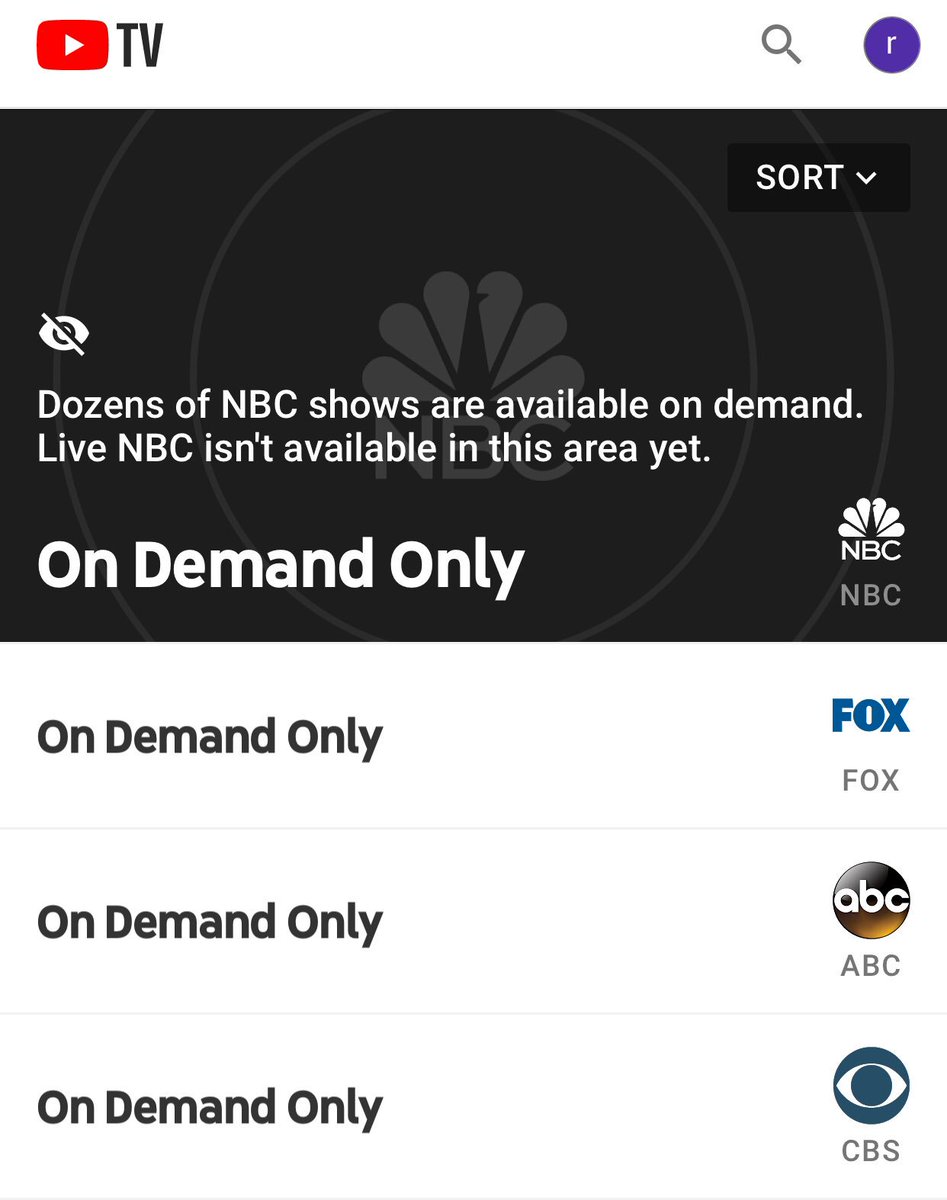This screenshot has height=1200, width=947.
Task: Open the account avatar menu
Action: click(891, 45)
